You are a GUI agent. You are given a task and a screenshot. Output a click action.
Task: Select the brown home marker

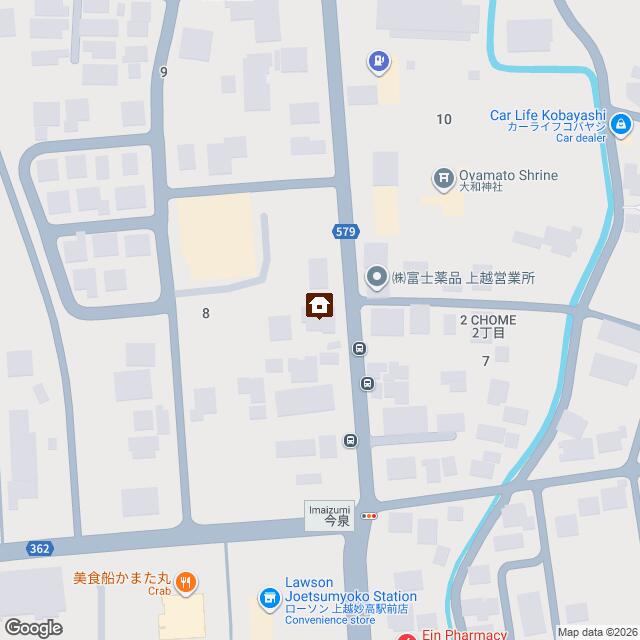[320, 305]
